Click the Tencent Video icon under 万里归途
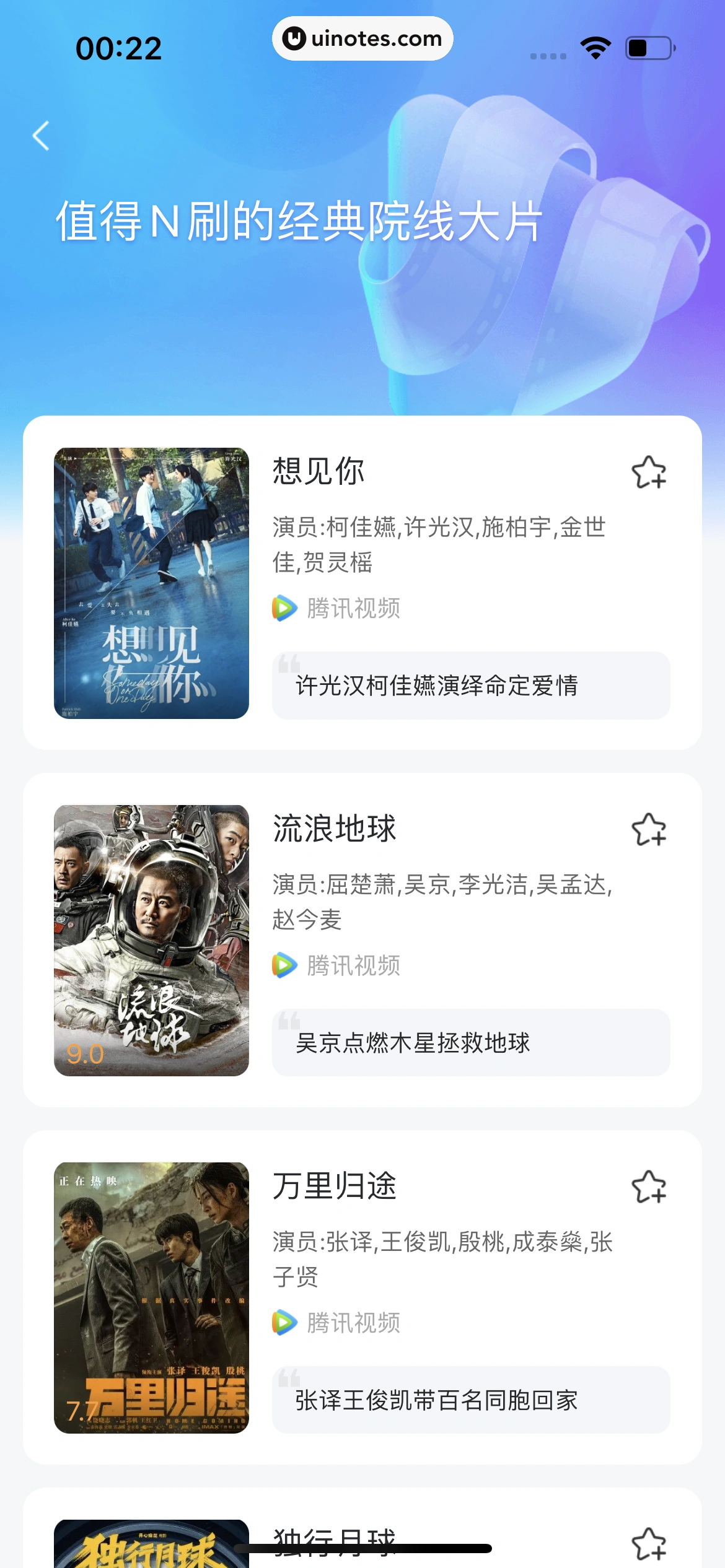The height and width of the screenshot is (1568, 725). pos(284,1323)
